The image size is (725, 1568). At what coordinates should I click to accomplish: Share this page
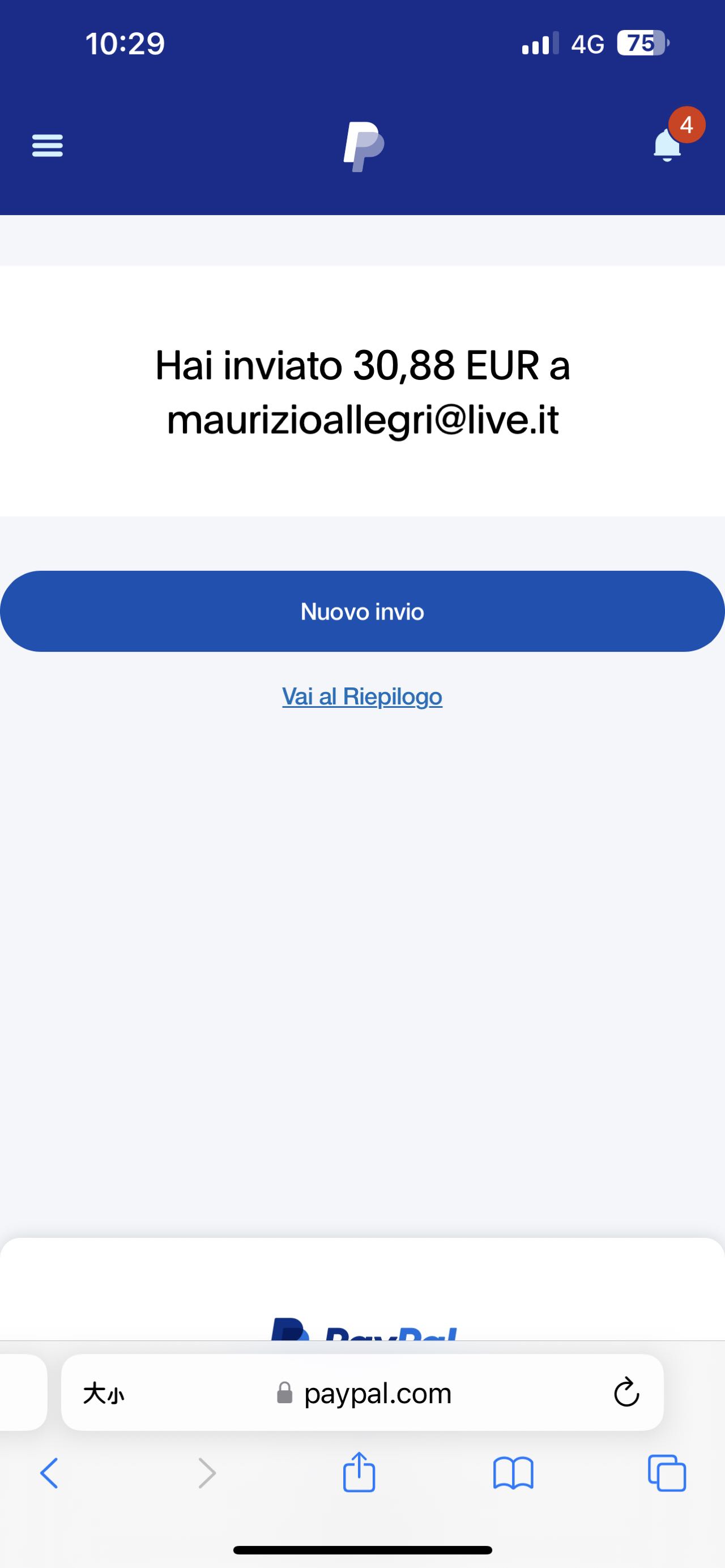[x=359, y=1473]
